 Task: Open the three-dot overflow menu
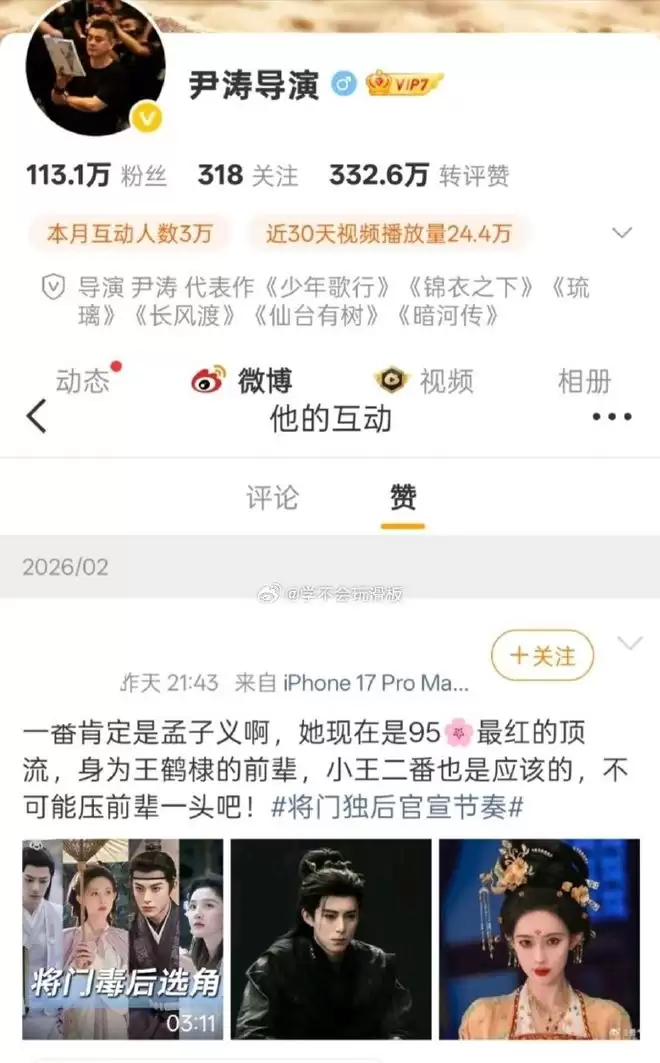coord(611,417)
